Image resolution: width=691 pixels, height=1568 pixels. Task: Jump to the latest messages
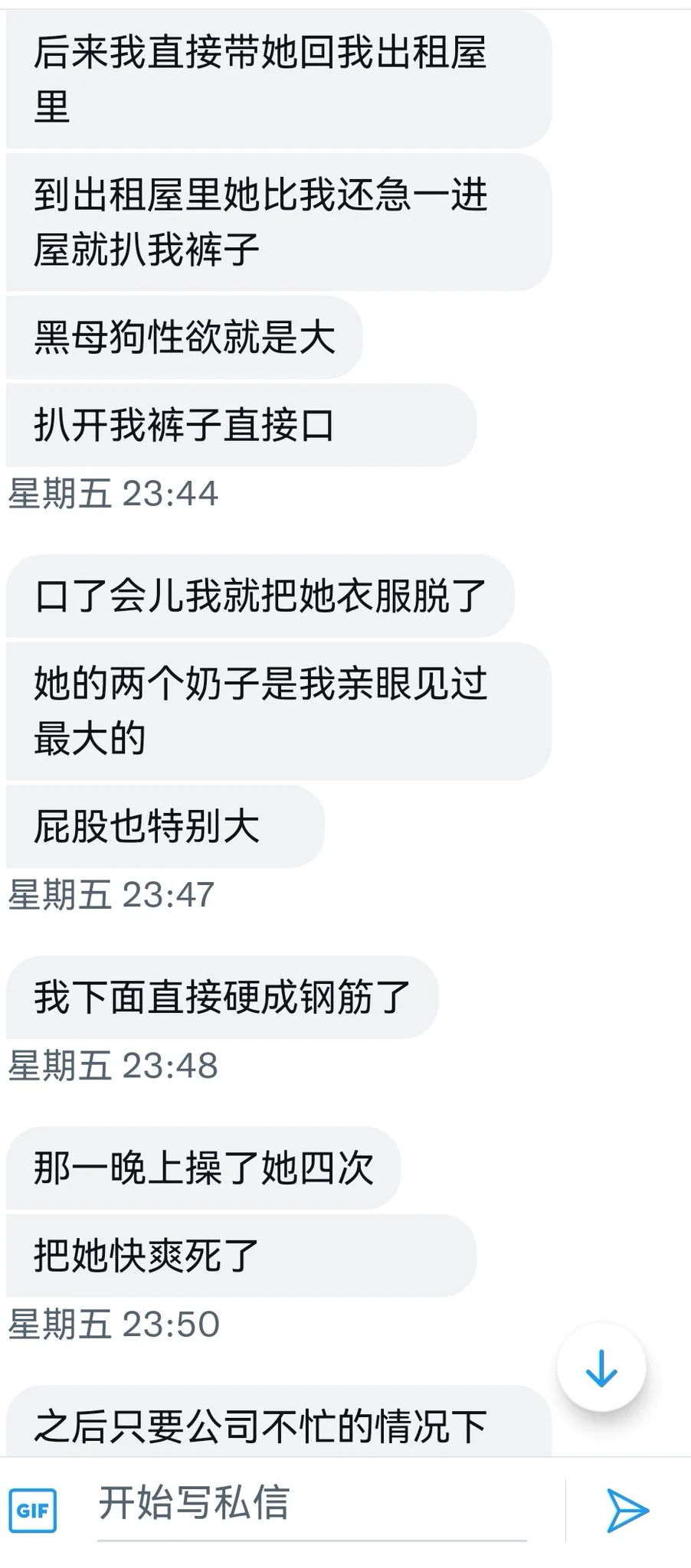click(x=601, y=1367)
